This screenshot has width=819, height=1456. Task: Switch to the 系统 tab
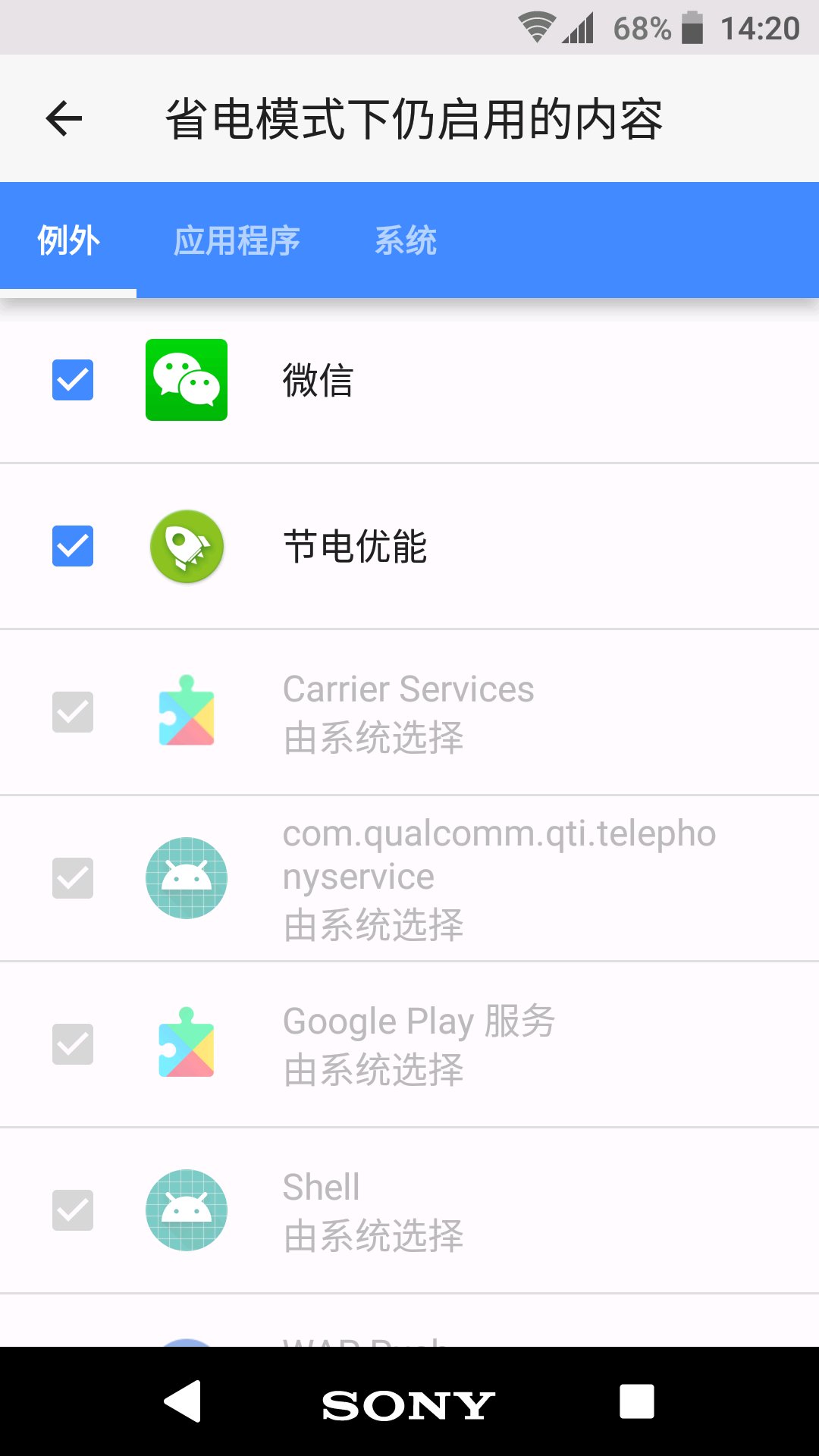click(x=406, y=240)
